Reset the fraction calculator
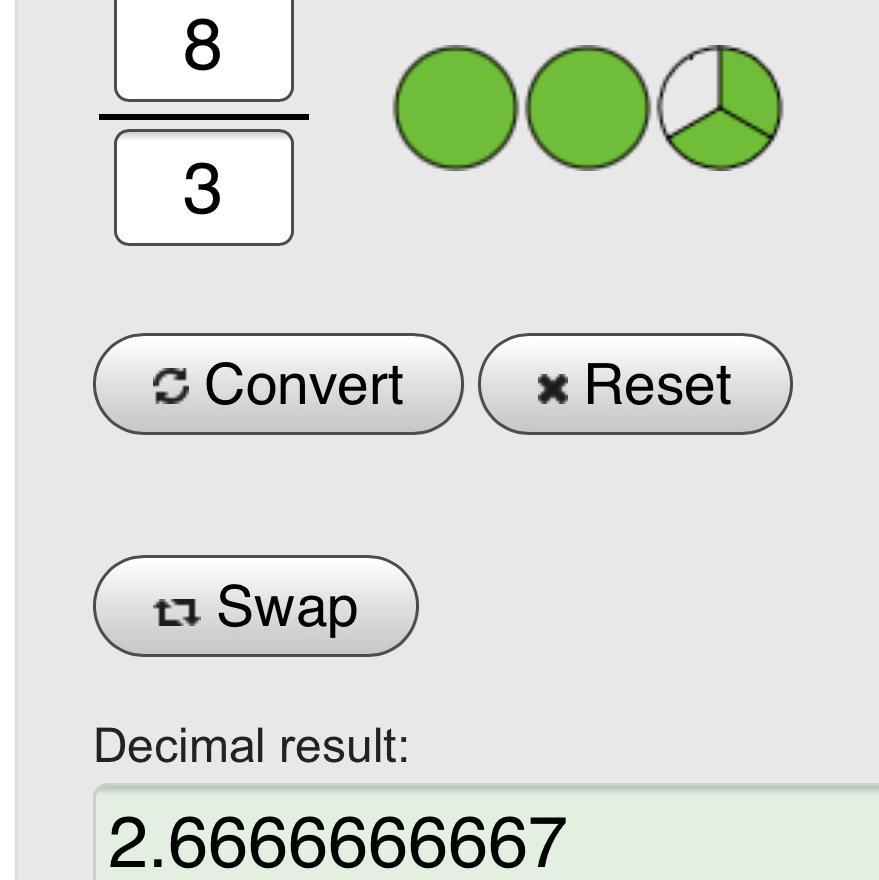 [x=635, y=384]
